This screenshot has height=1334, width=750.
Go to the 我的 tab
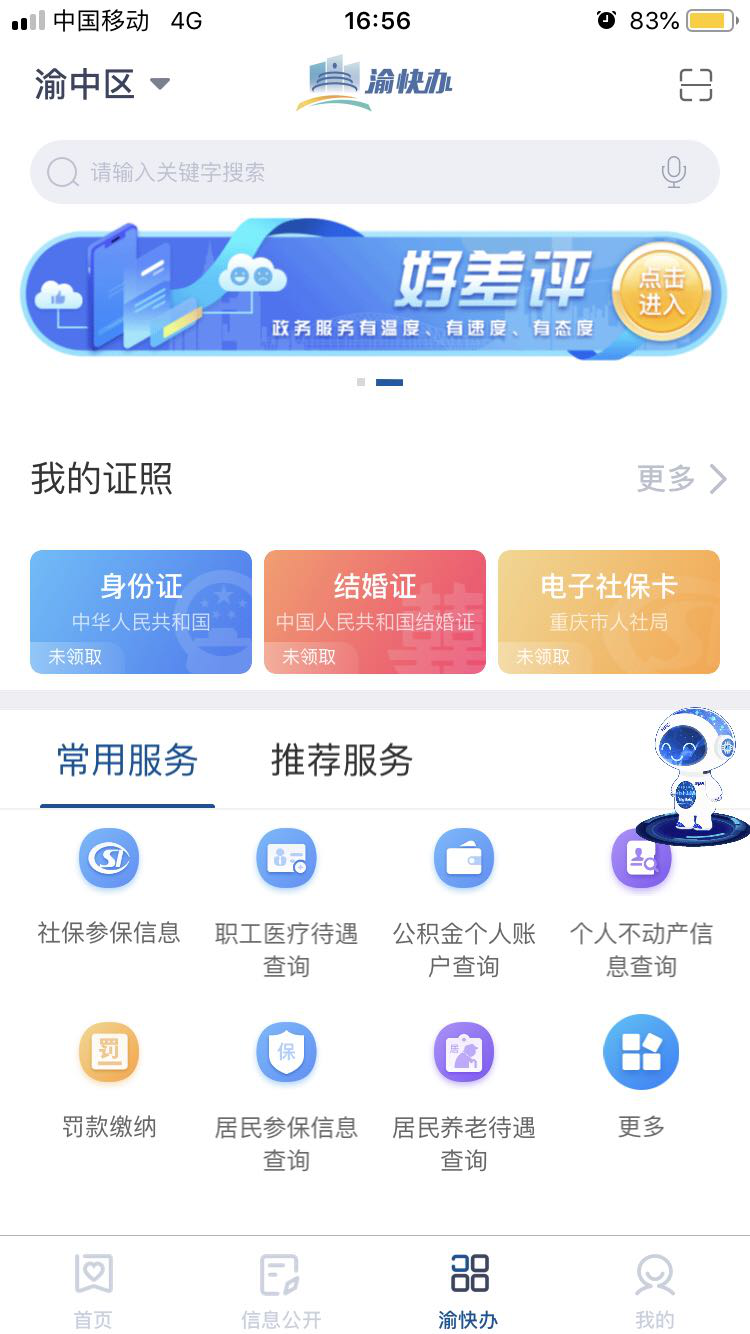point(655,1290)
